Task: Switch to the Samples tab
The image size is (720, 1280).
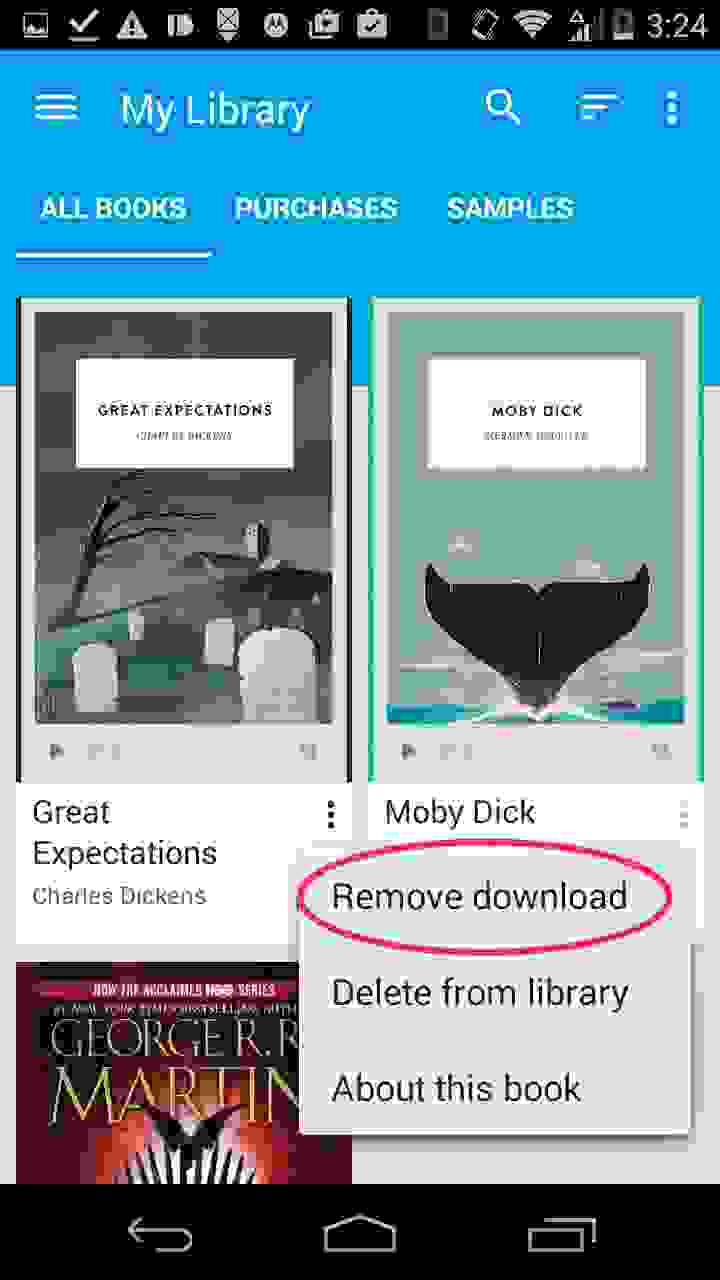Action: pyautogui.click(x=510, y=208)
